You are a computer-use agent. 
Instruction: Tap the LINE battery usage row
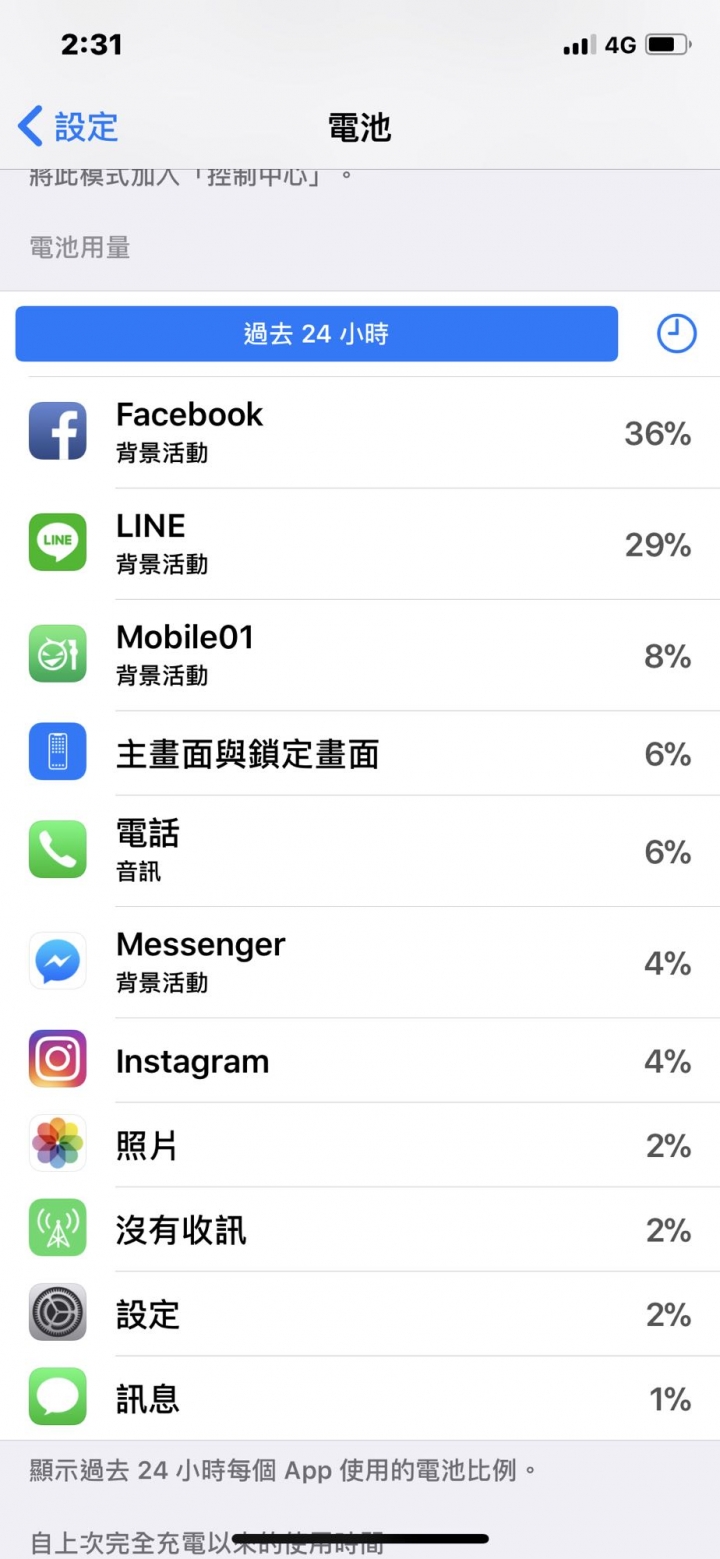pos(360,544)
